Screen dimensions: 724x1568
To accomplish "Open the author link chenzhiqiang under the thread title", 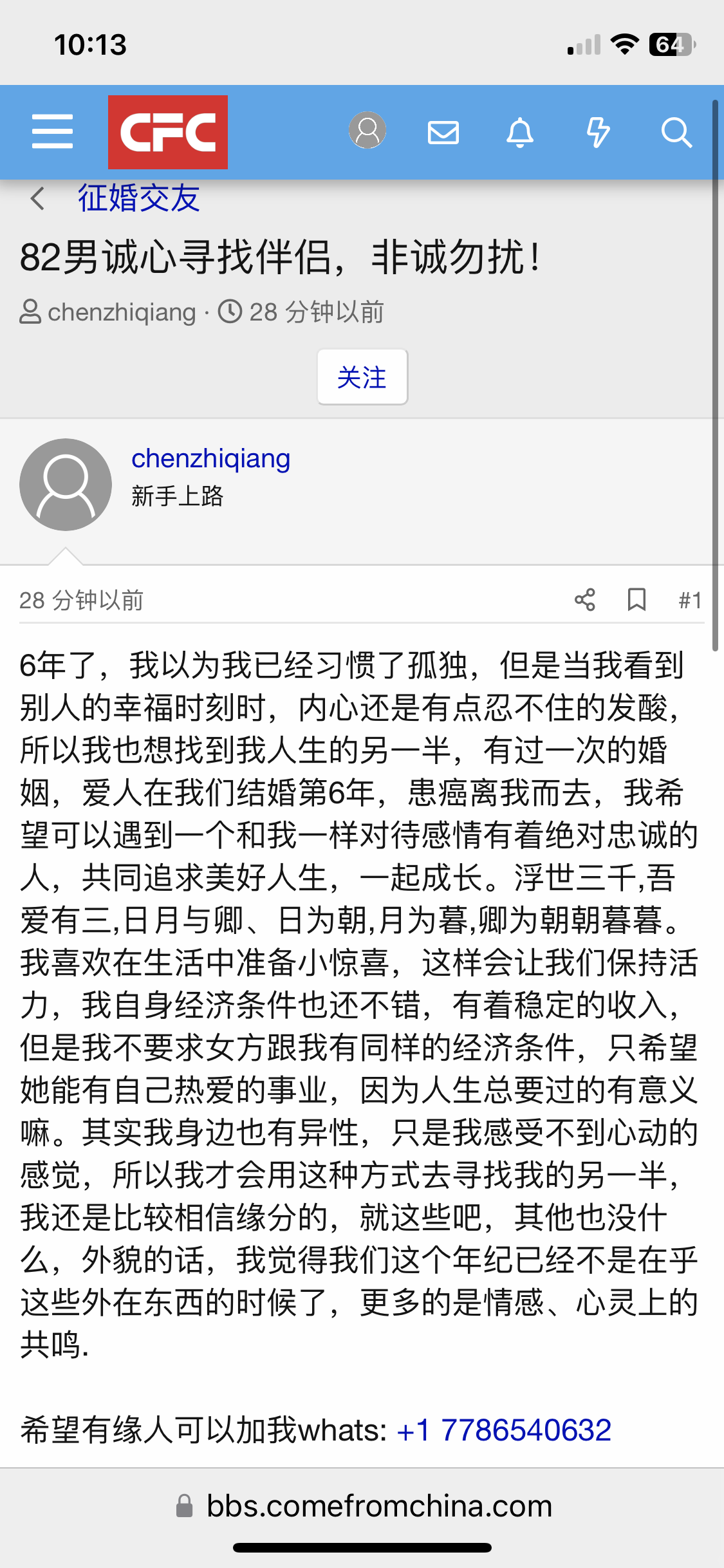I will (x=121, y=313).
